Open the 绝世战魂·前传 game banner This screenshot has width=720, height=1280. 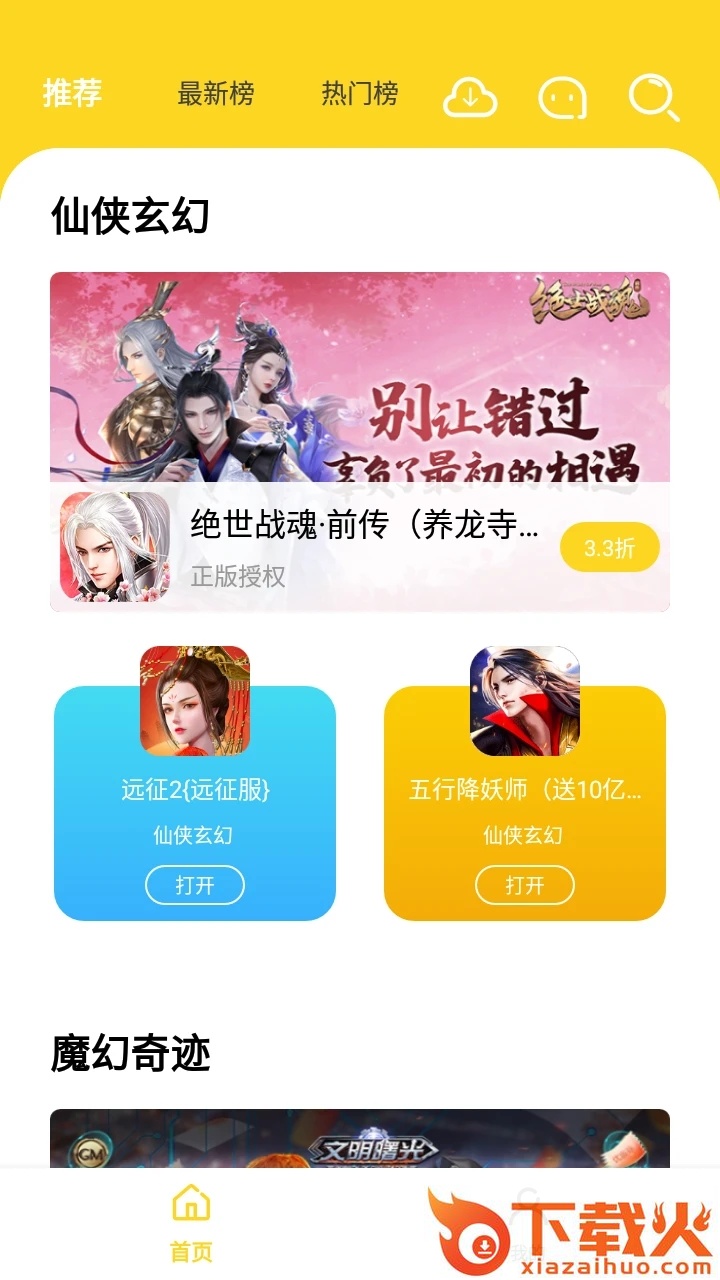[x=360, y=441]
